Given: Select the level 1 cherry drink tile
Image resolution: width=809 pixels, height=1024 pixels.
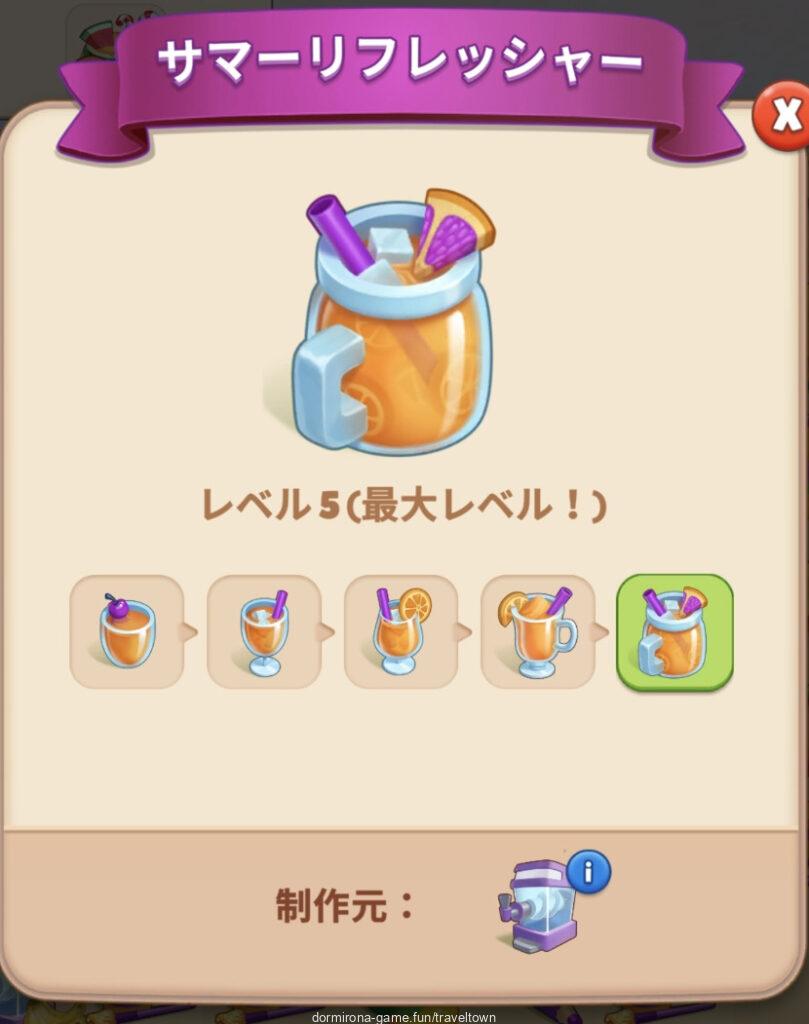Looking at the screenshot, I should tap(126, 632).
